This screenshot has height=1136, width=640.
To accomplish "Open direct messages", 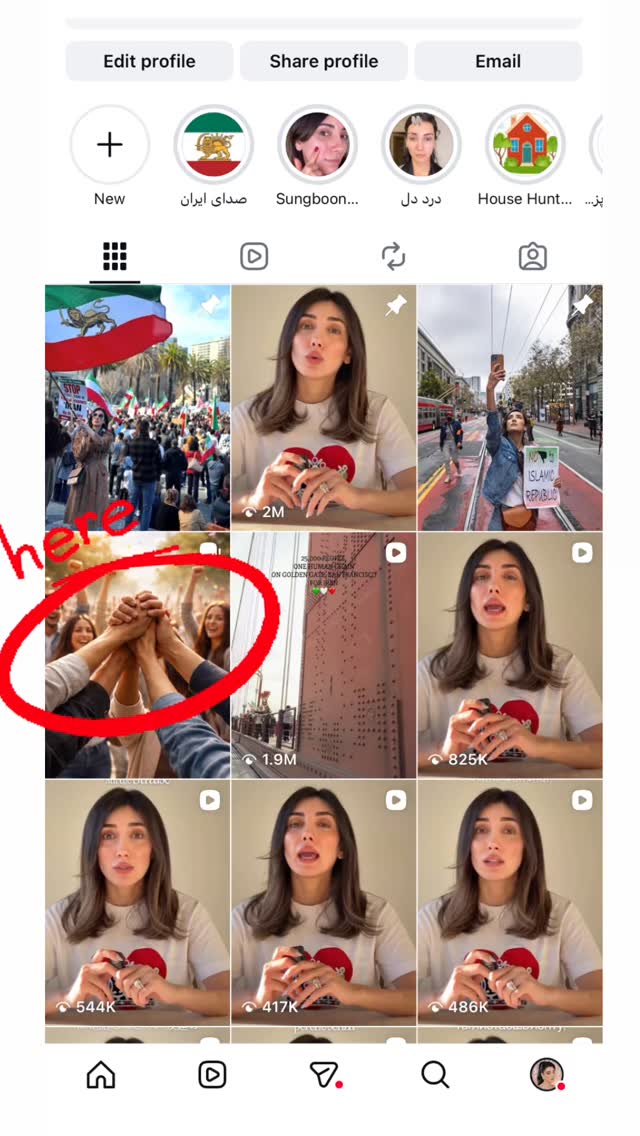I will (324, 1075).
